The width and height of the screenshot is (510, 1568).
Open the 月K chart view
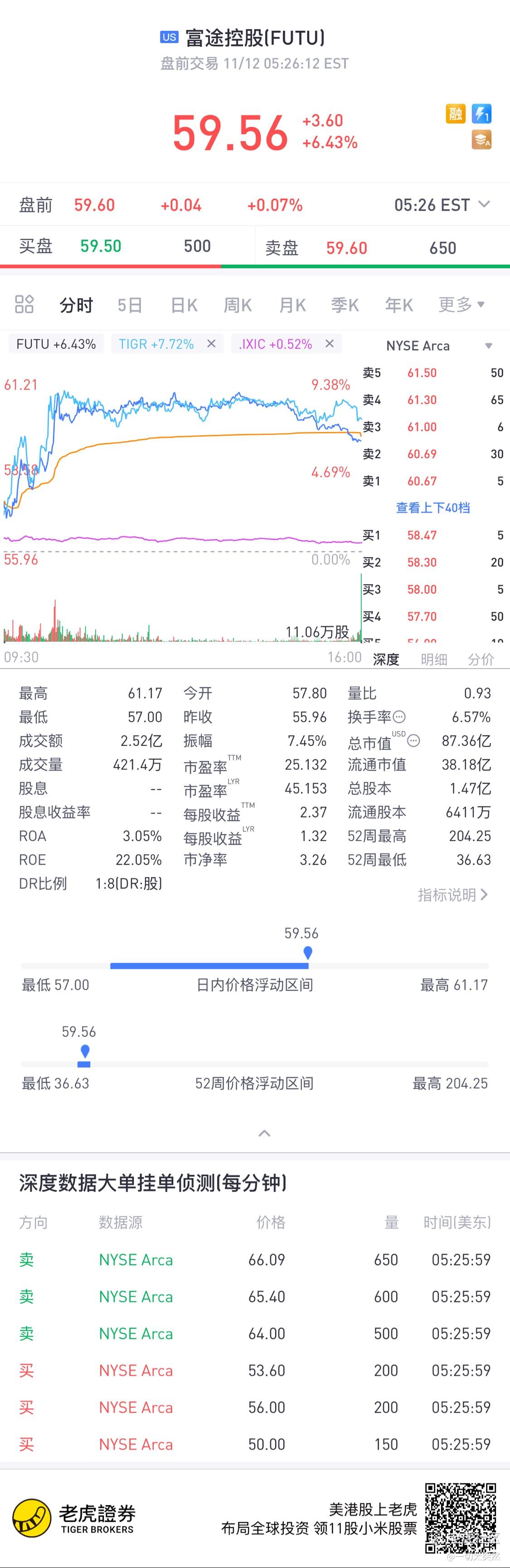point(292,304)
